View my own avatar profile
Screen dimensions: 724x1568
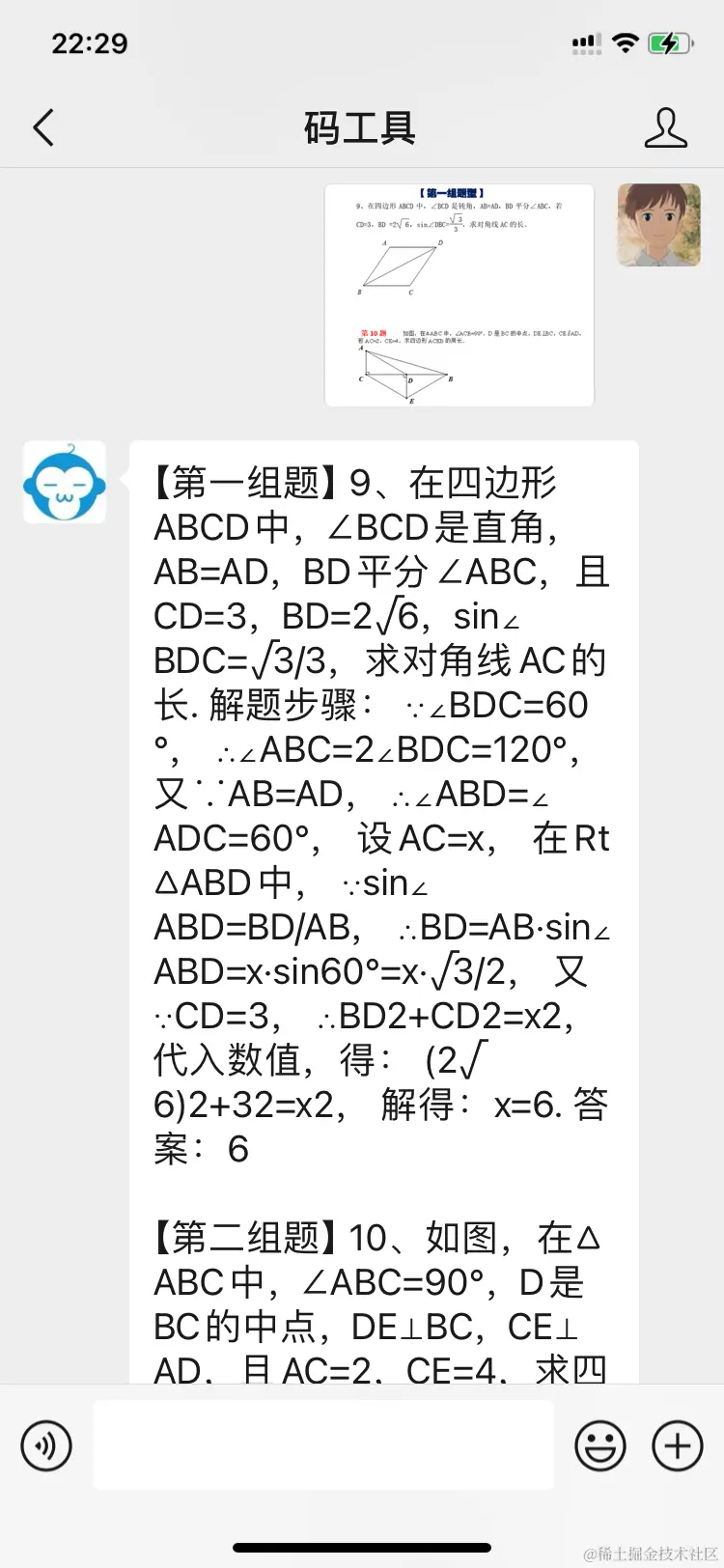tap(658, 225)
